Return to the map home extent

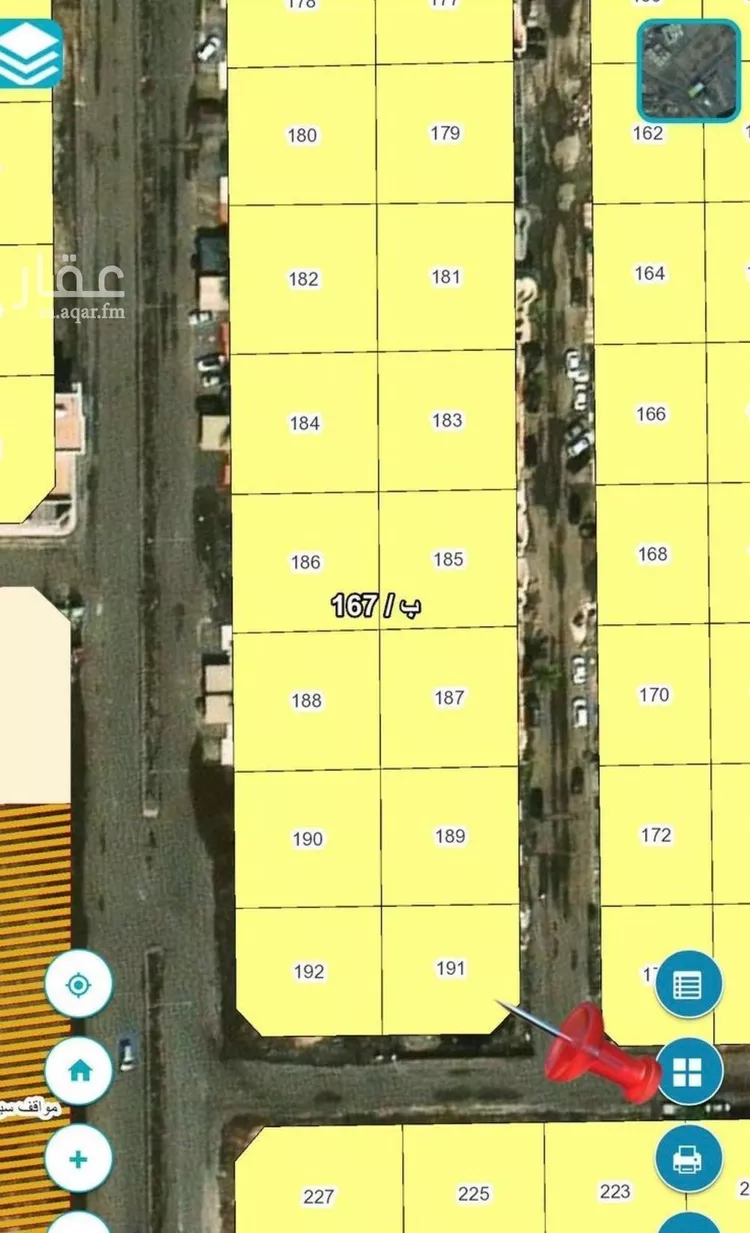(78, 1071)
